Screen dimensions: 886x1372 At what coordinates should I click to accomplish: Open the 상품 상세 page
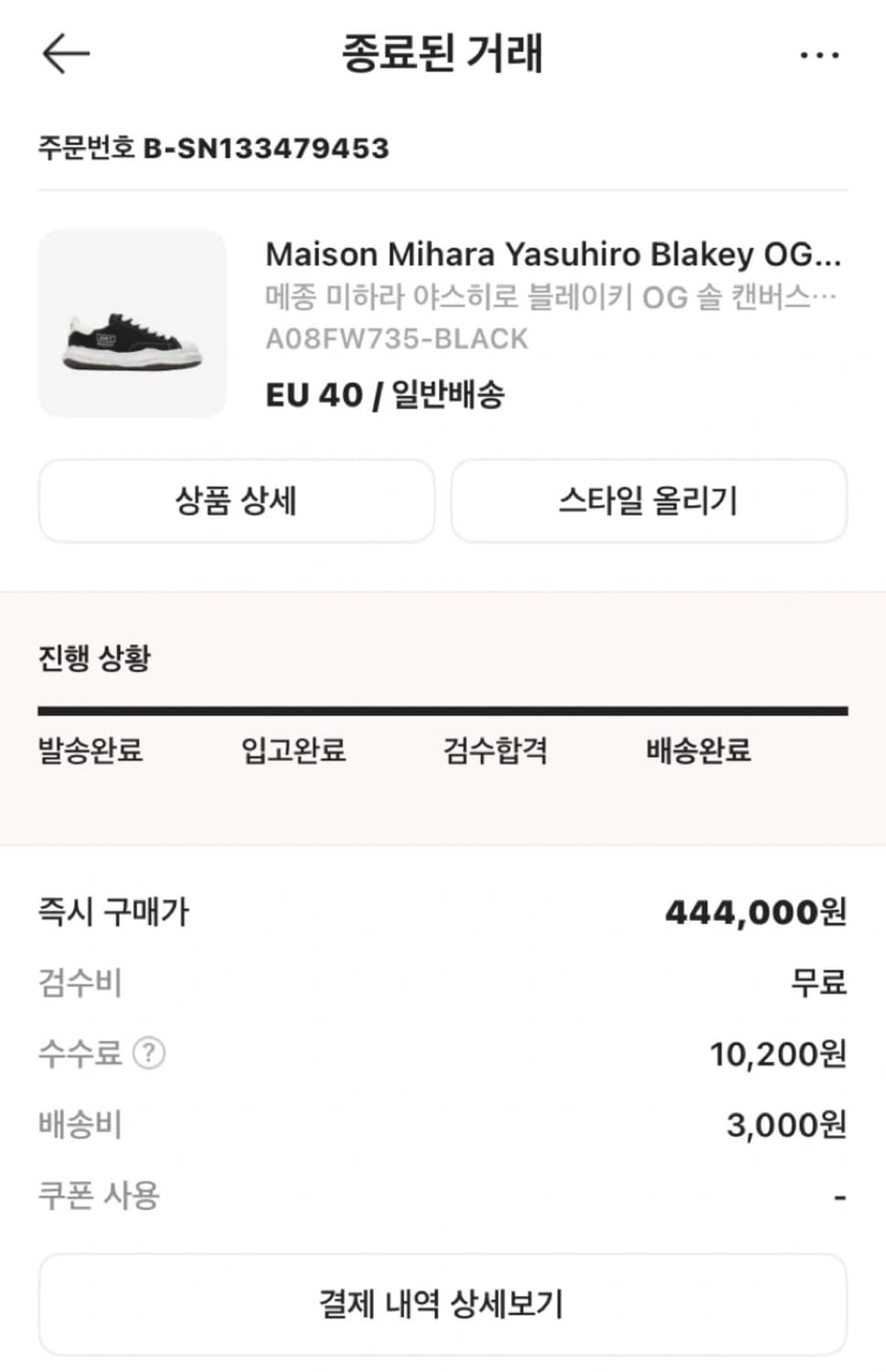[235, 501]
